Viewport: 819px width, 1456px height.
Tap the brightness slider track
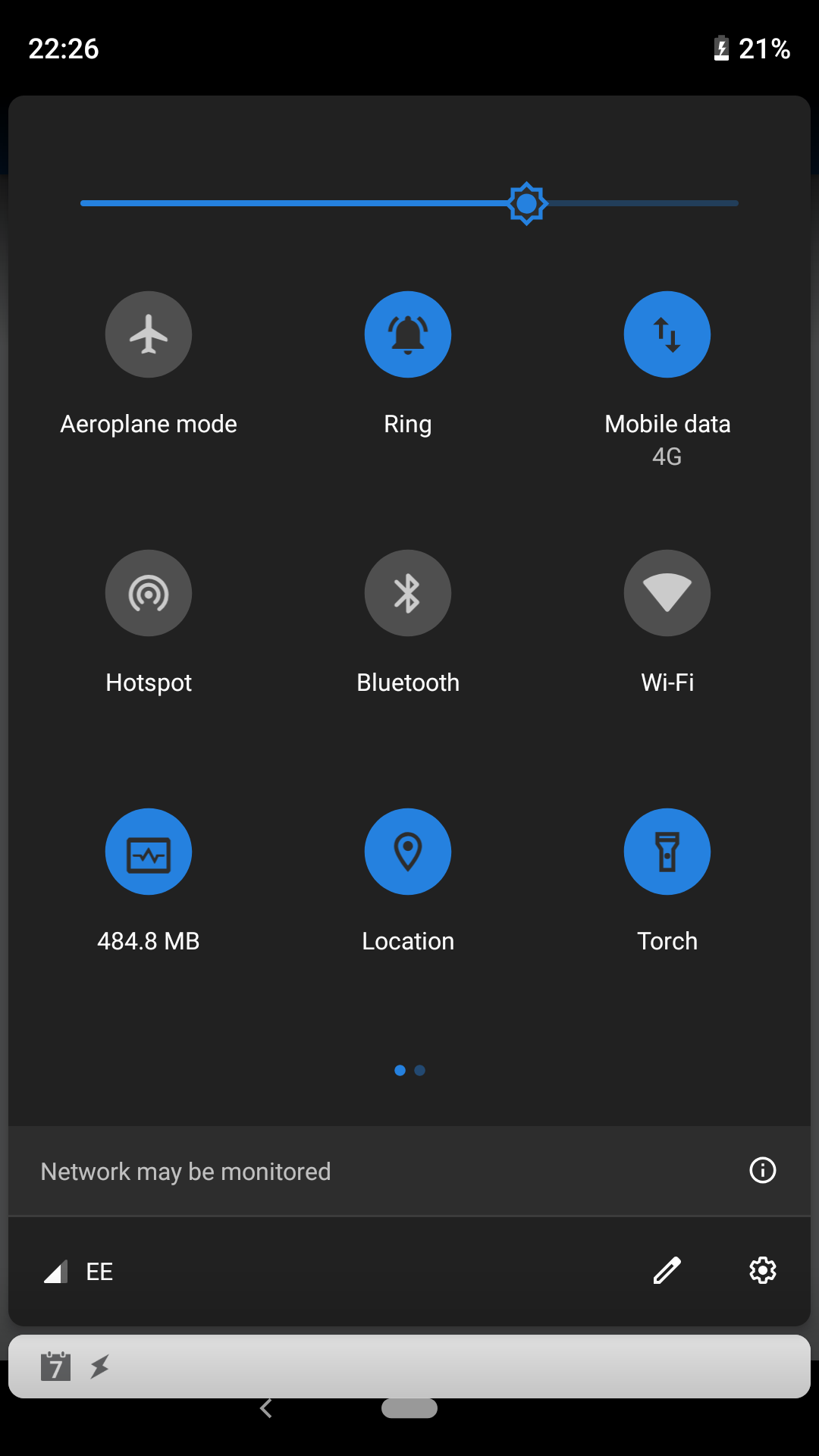pos(303,203)
